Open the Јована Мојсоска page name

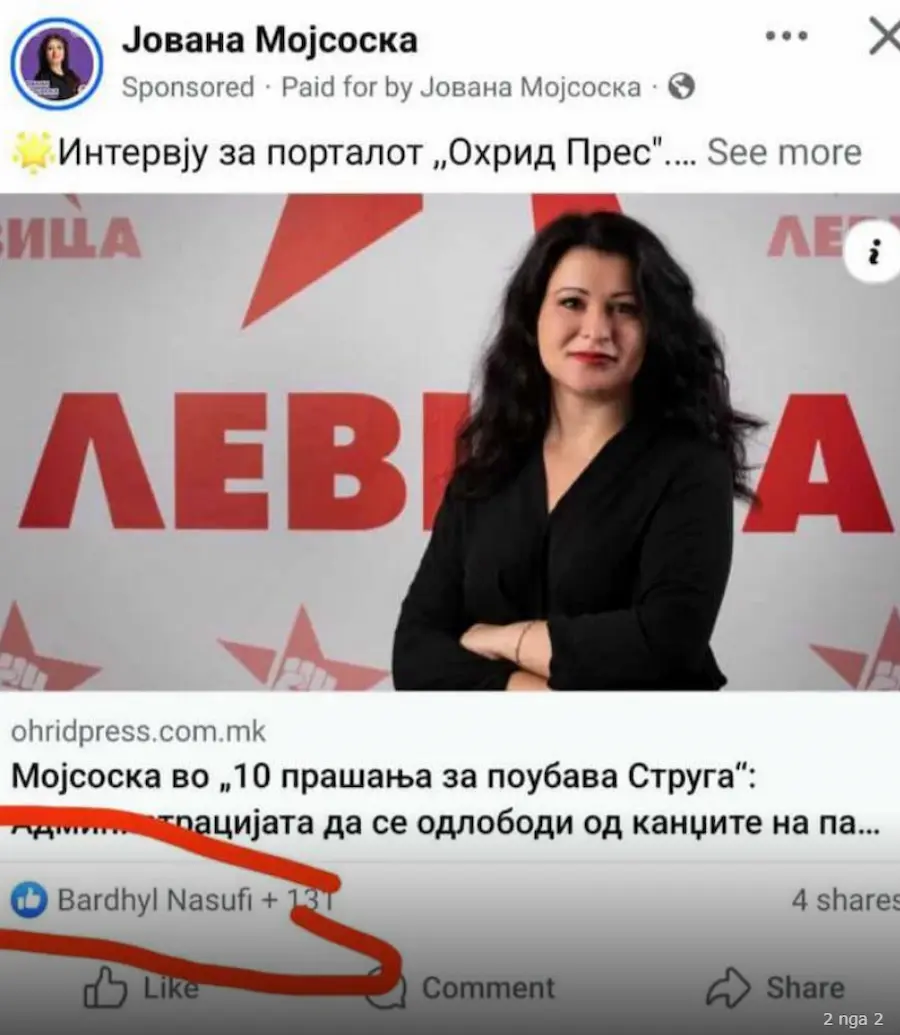269,40
